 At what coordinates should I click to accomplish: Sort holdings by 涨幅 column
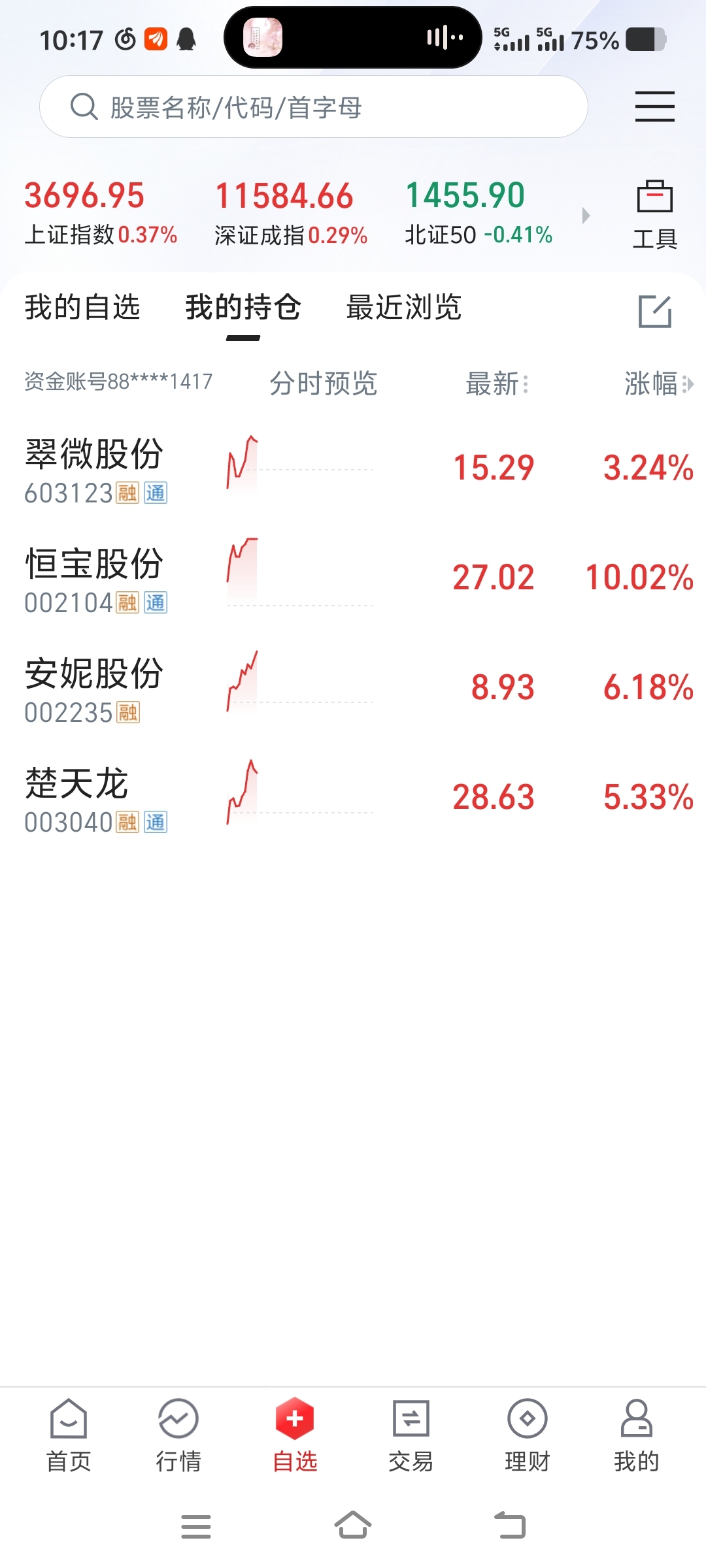point(658,384)
